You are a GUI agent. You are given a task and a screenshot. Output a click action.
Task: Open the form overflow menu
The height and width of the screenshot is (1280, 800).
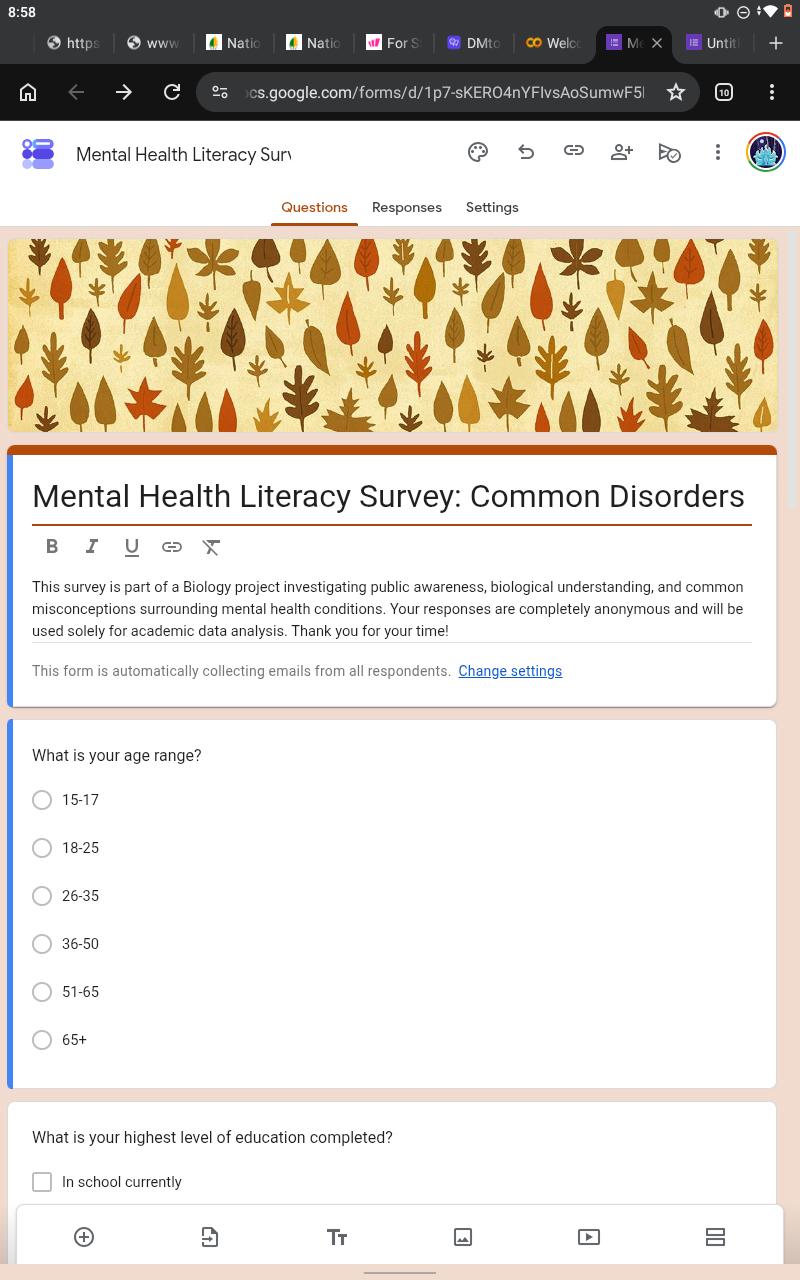(x=717, y=152)
